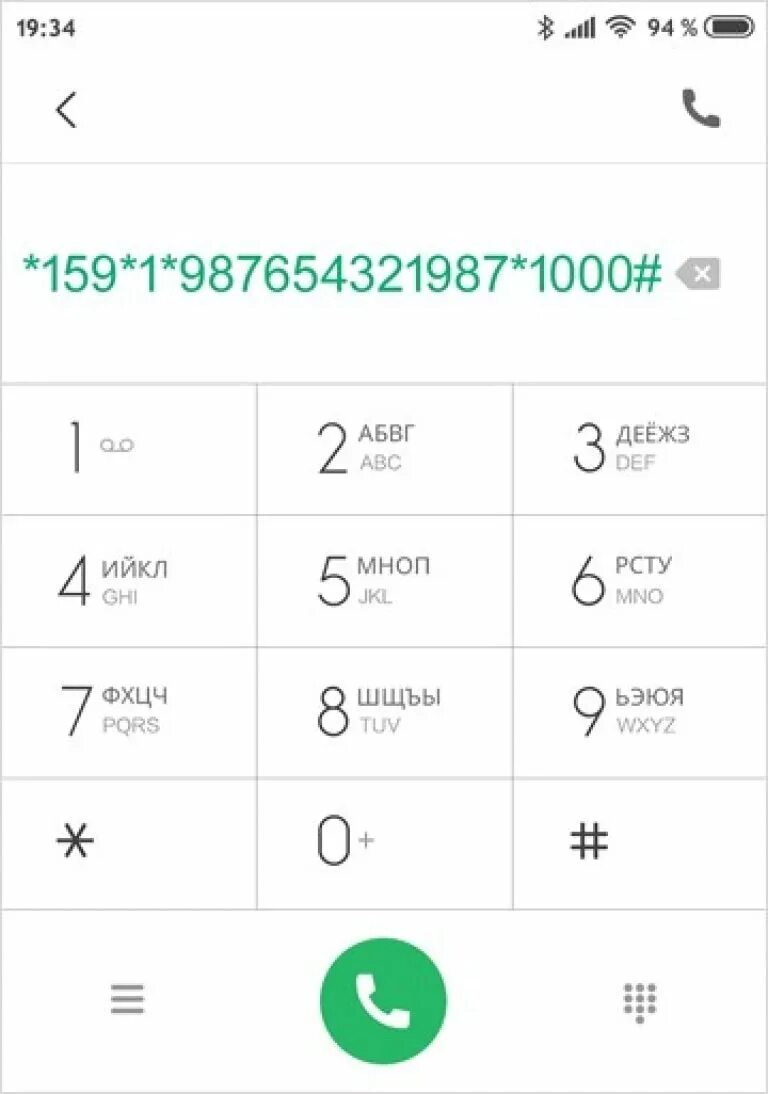Enter digit 7 (PQRS) on the keypad
The height and width of the screenshot is (1094, 768).
point(128,711)
